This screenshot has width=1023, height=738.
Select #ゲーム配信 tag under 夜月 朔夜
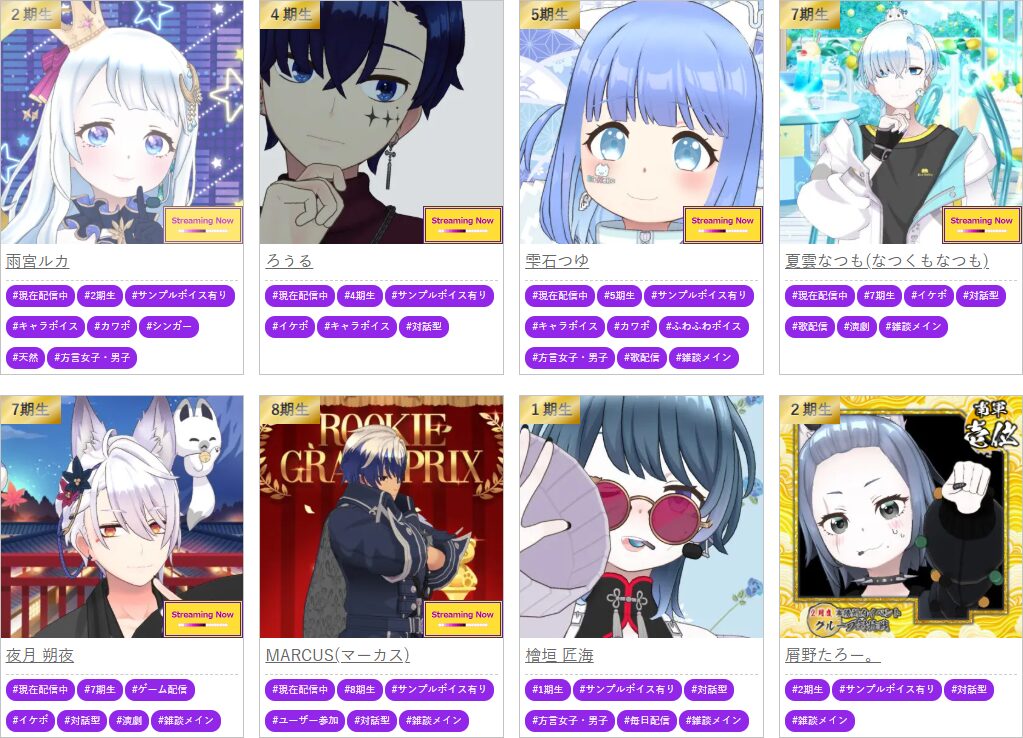160,689
